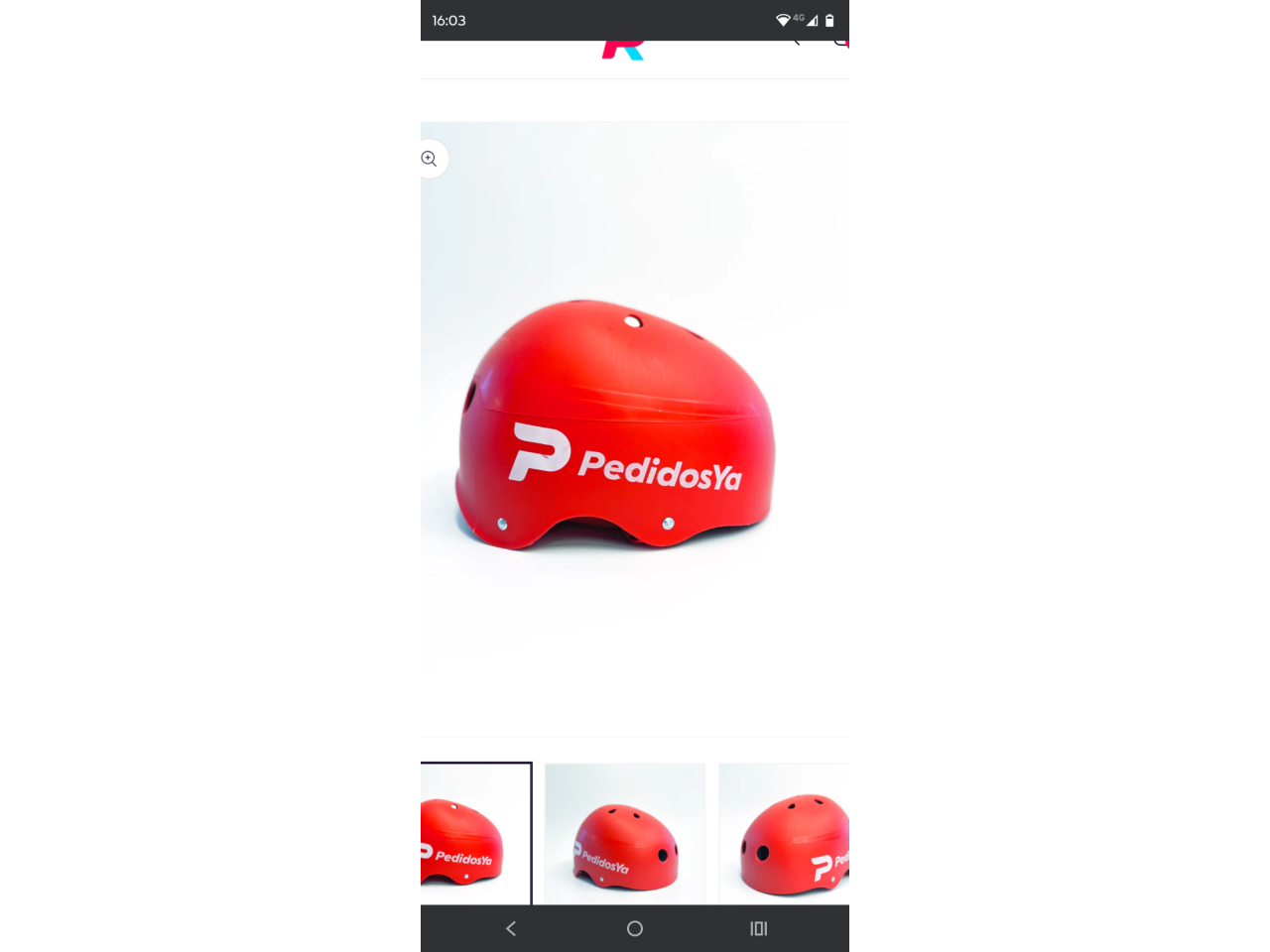1270x952 pixels.
Task: Open the recent apps view
Action: [759, 928]
